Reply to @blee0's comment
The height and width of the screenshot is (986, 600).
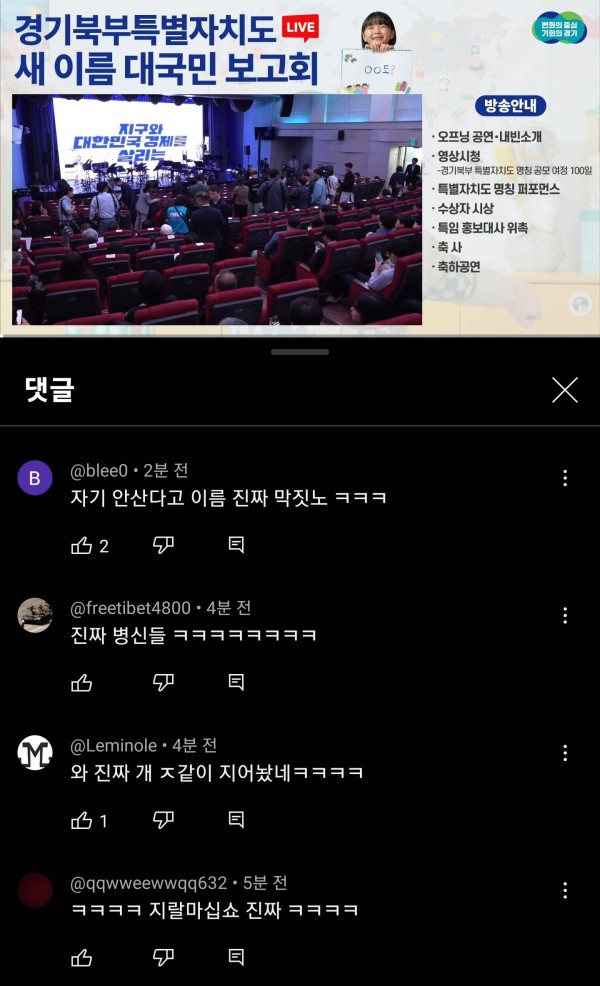[236, 545]
